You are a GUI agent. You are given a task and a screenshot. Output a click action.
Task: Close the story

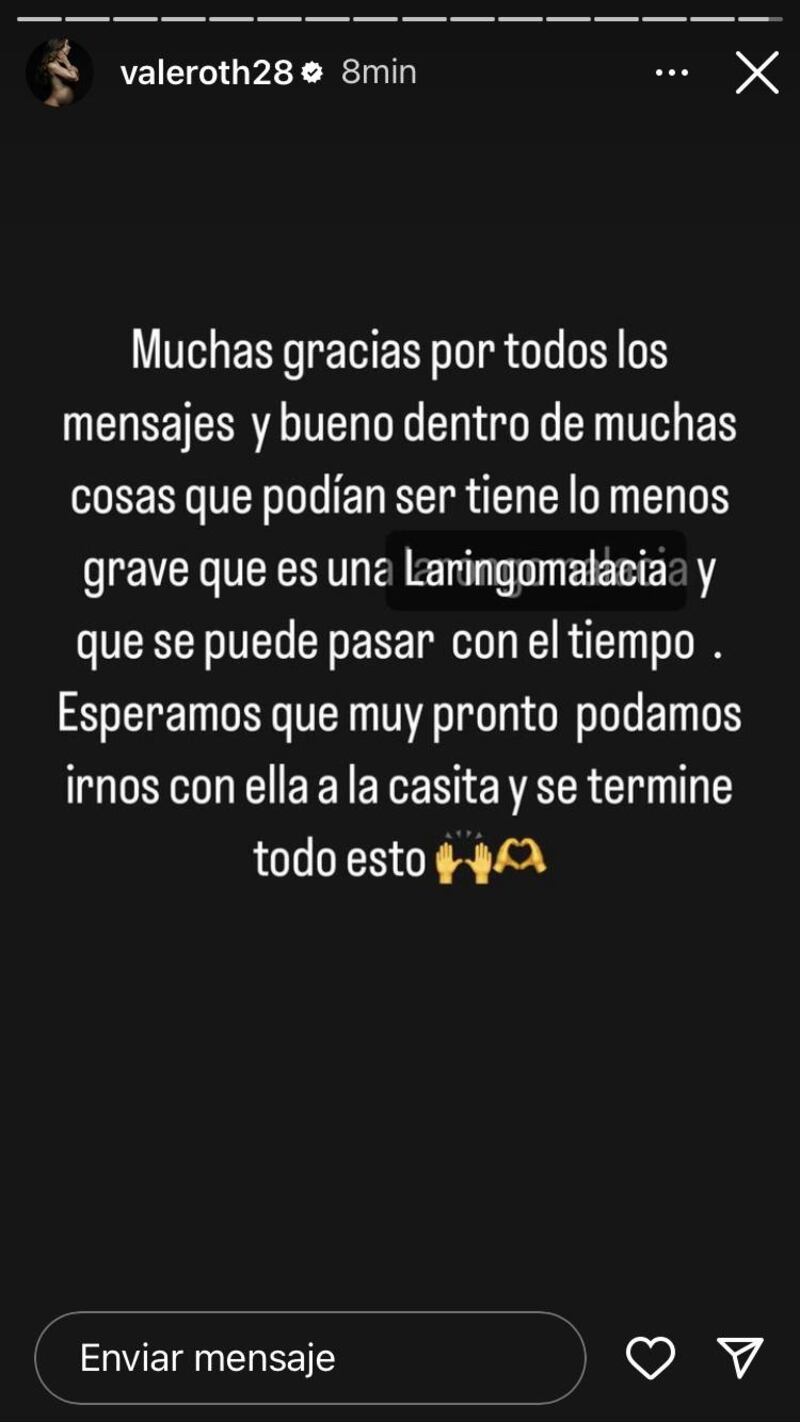coord(757,73)
